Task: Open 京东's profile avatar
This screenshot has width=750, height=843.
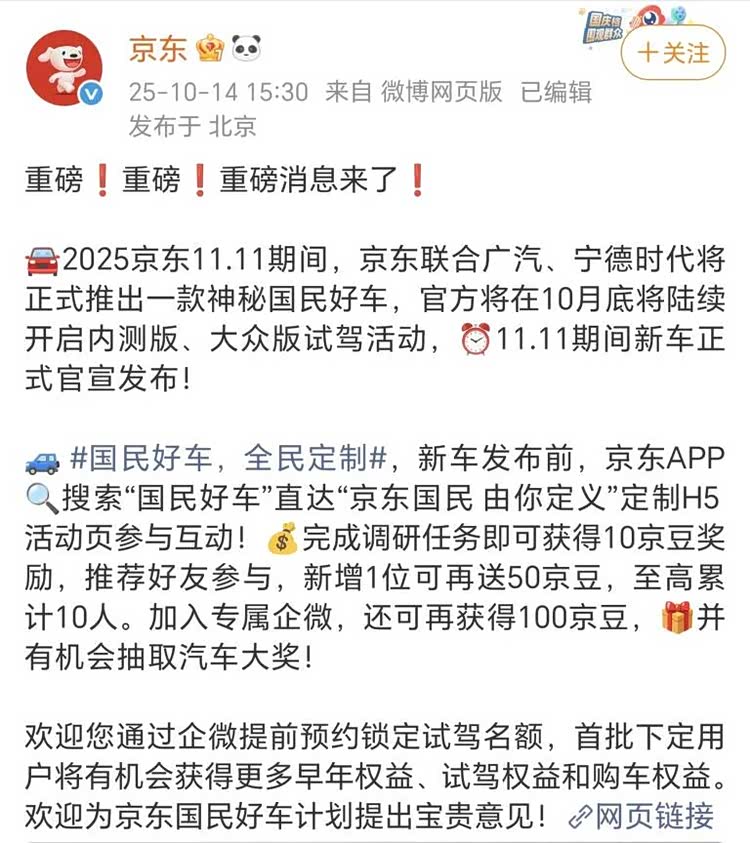Action: [63, 69]
